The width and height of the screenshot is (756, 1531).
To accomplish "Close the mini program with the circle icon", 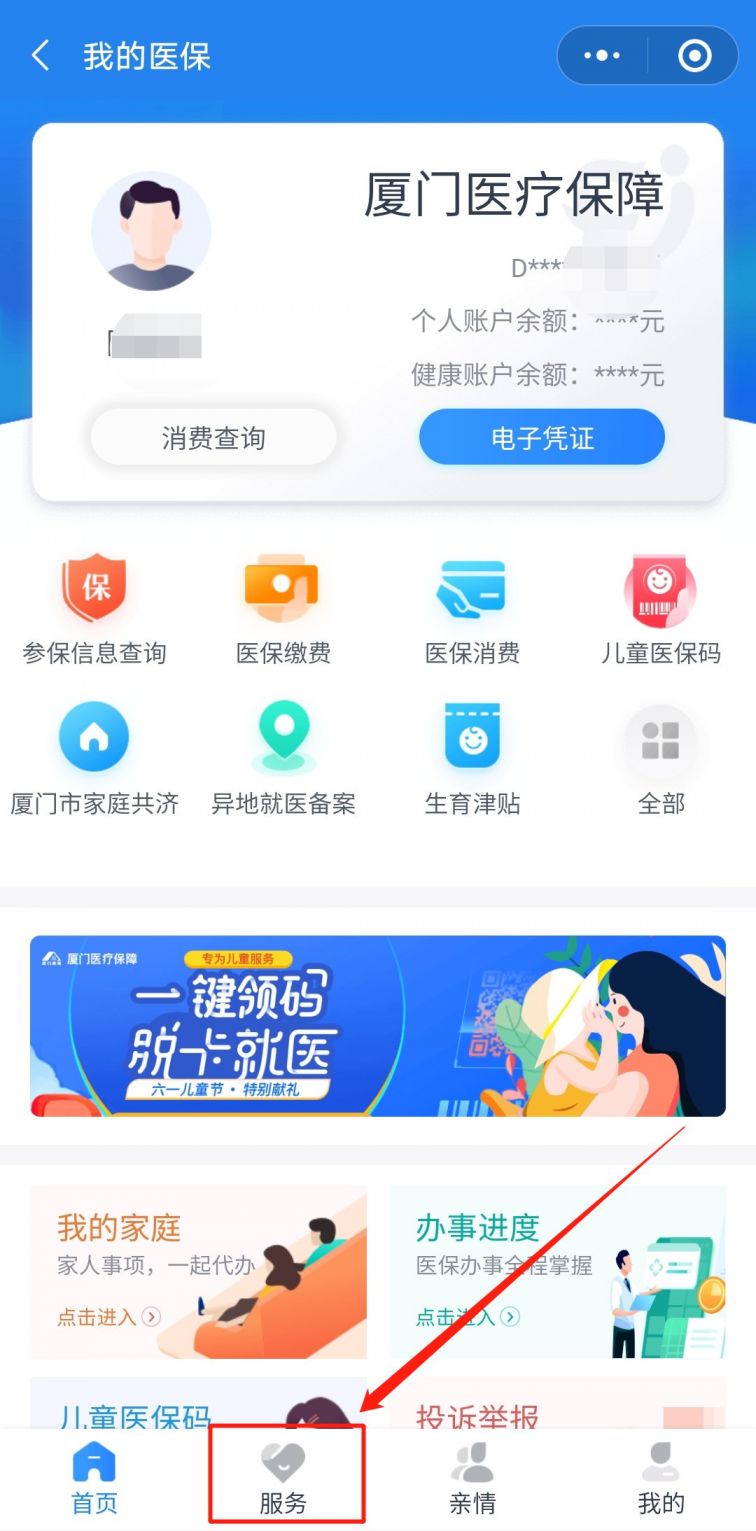I will (694, 56).
